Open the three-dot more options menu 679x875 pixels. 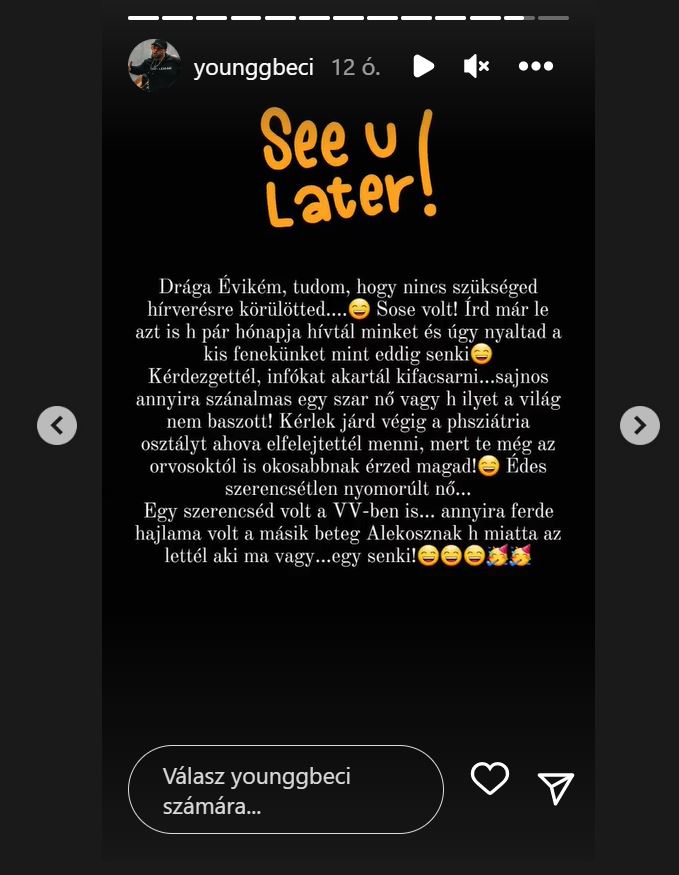(x=536, y=66)
